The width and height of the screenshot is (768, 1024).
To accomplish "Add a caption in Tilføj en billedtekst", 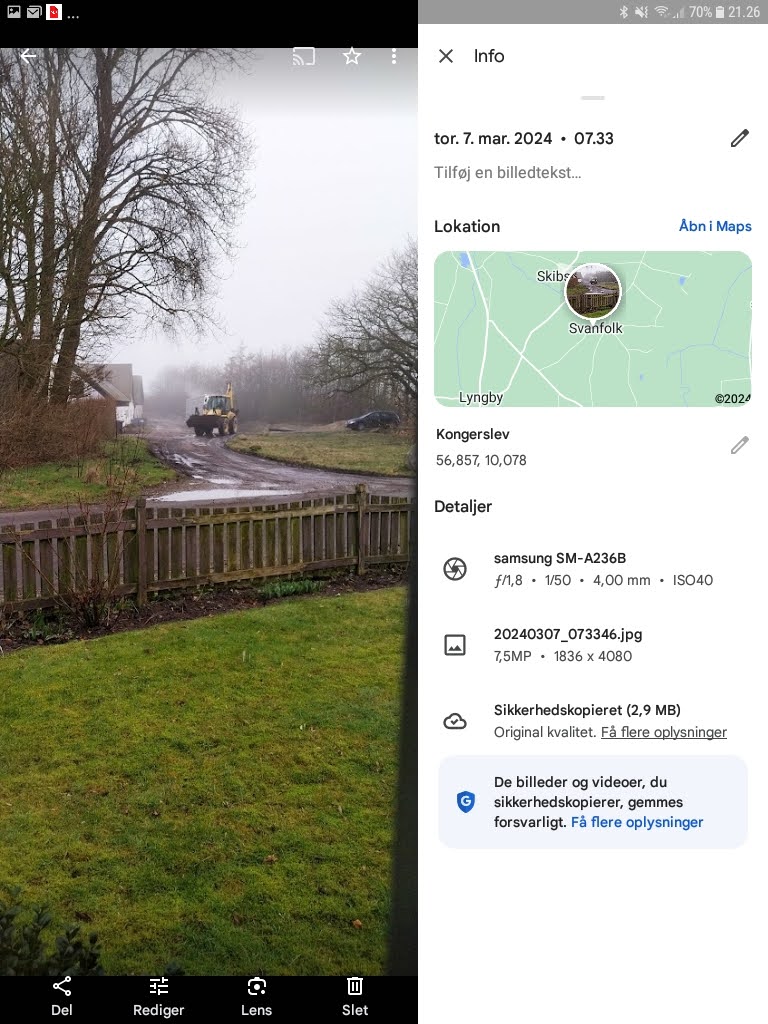I will pos(508,172).
